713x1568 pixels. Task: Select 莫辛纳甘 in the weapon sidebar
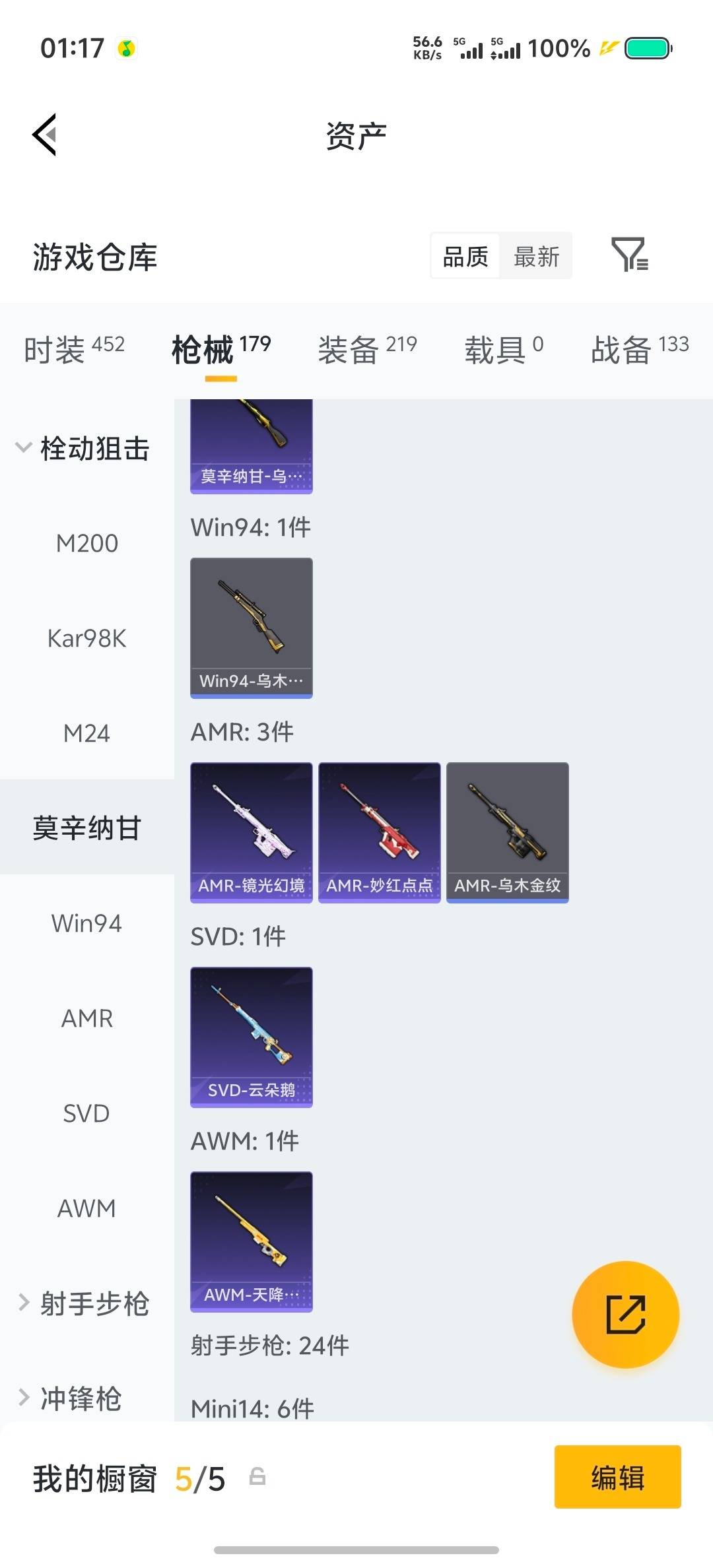[x=86, y=828]
